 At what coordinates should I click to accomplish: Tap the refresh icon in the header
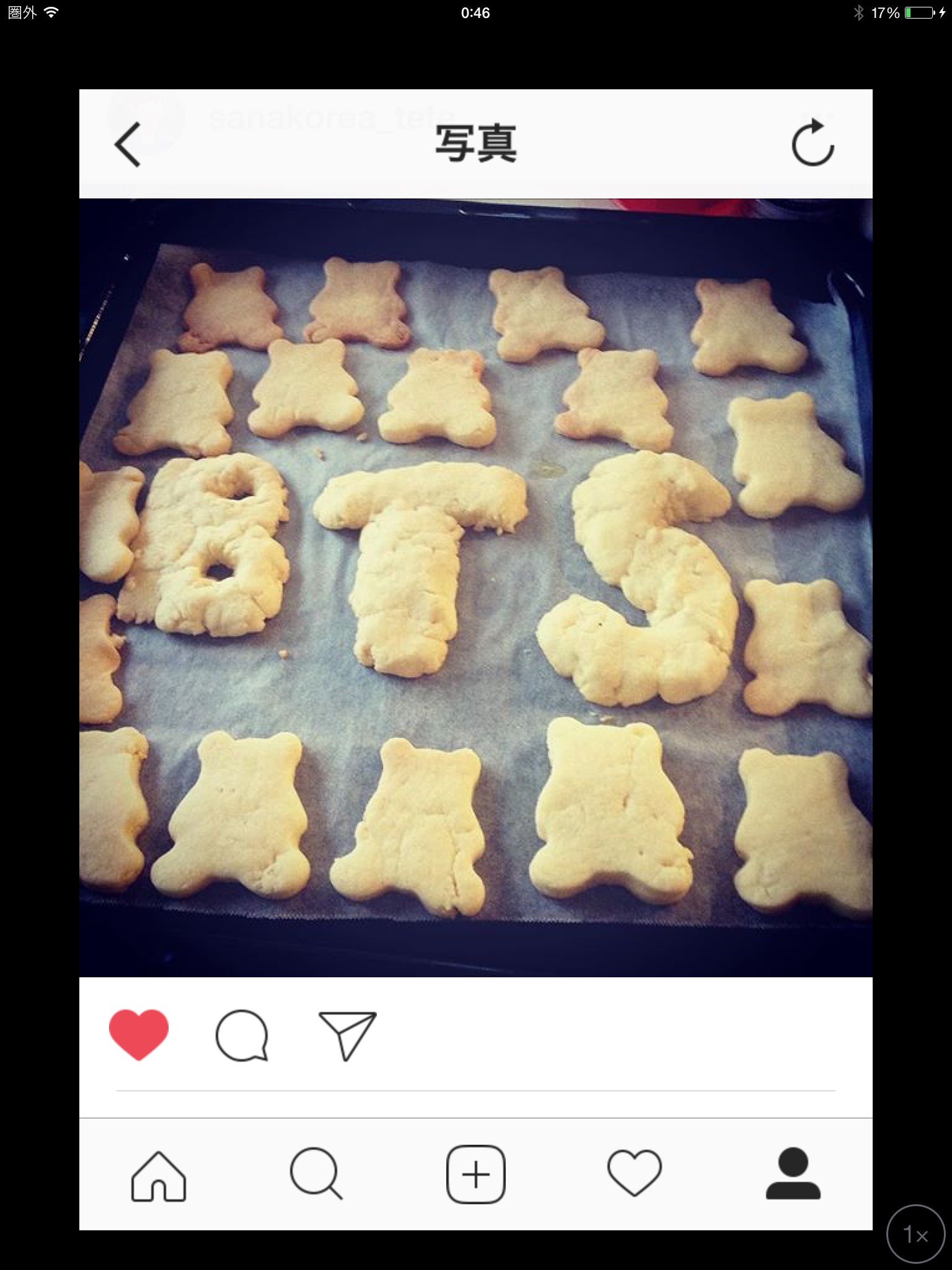point(813,144)
